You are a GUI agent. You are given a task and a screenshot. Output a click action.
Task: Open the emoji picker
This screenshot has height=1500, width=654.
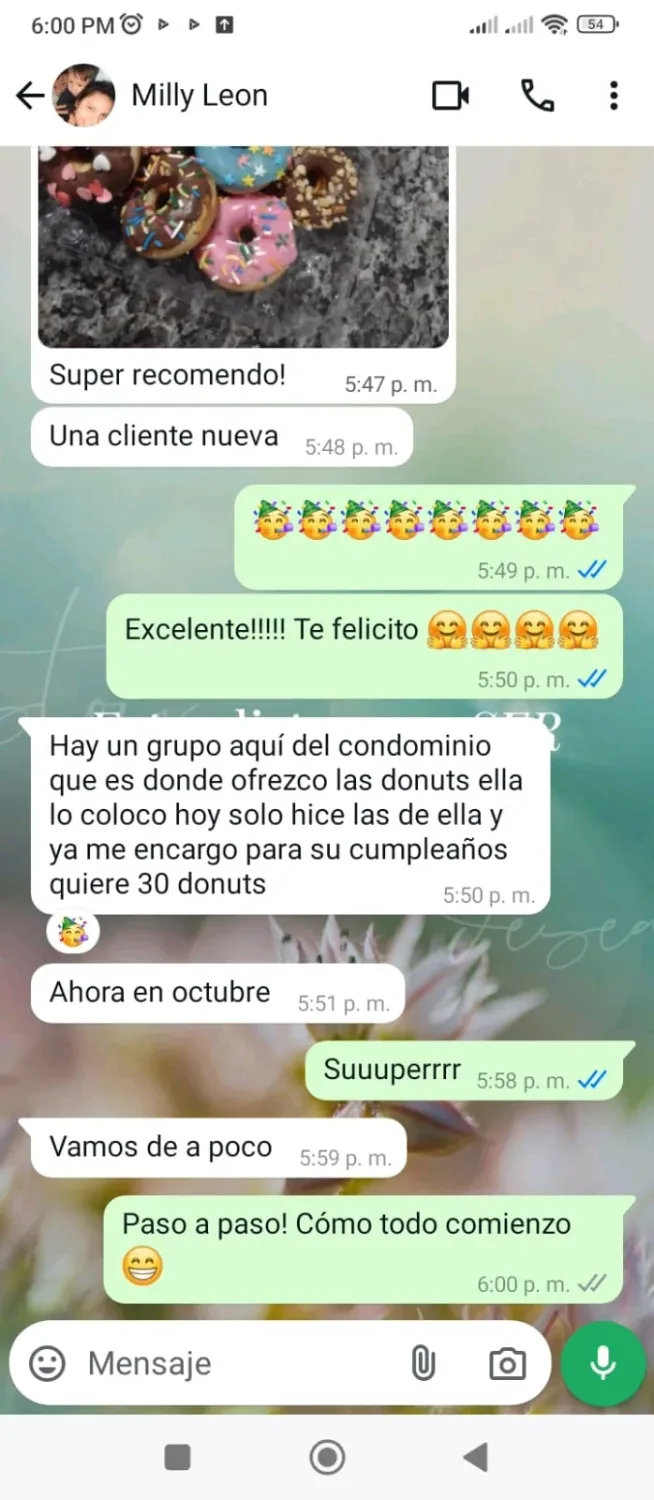pos(47,1363)
